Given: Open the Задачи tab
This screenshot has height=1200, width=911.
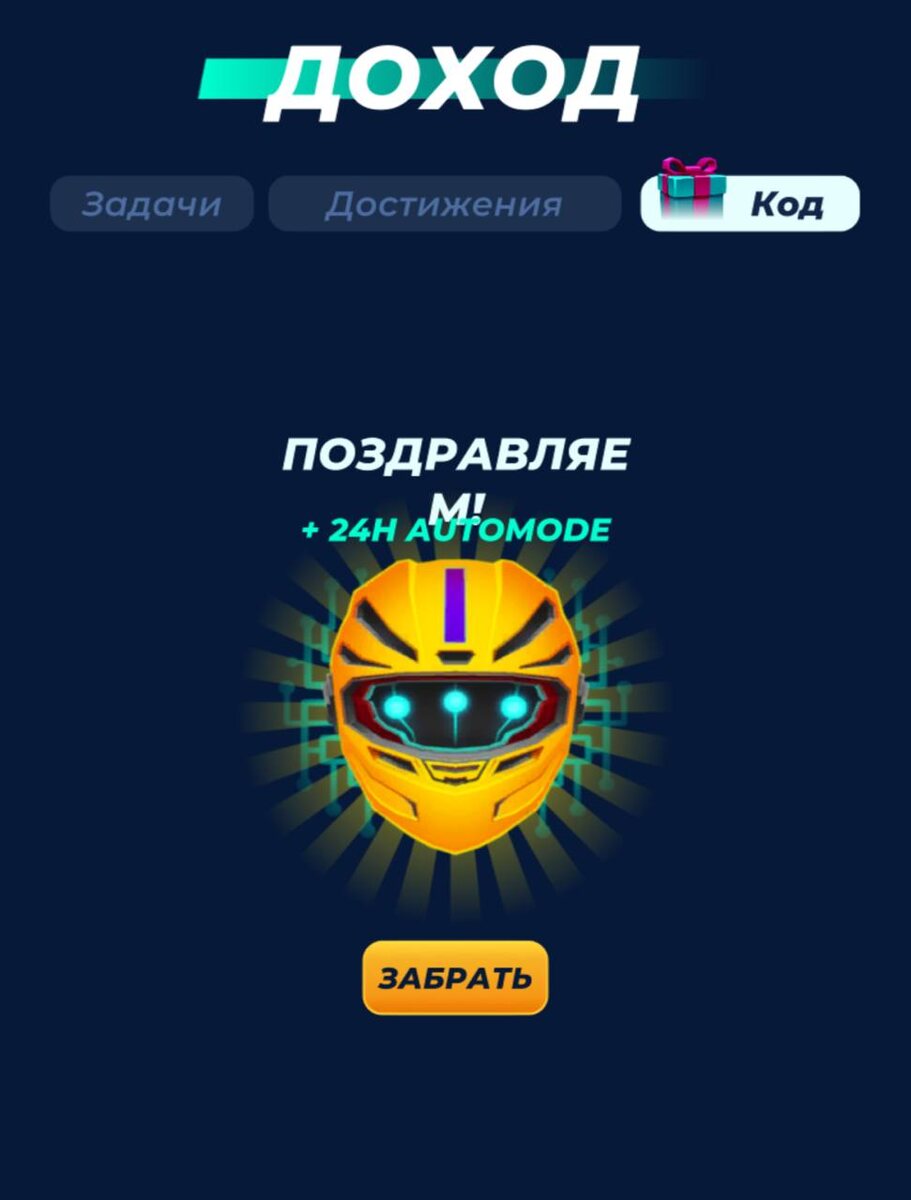Looking at the screenshot, I should 152,203.
